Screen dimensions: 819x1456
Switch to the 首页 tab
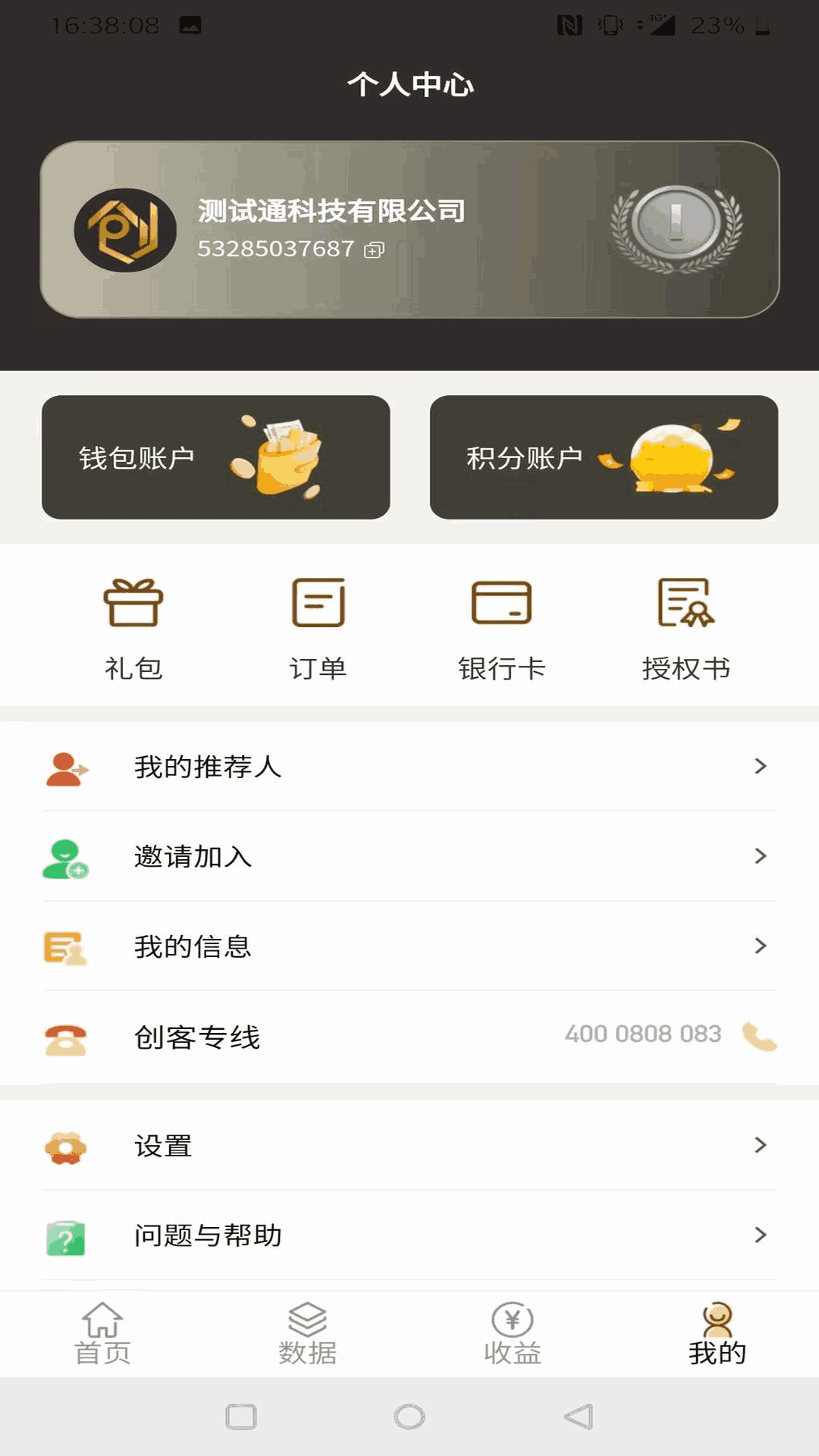point(102,1335)
